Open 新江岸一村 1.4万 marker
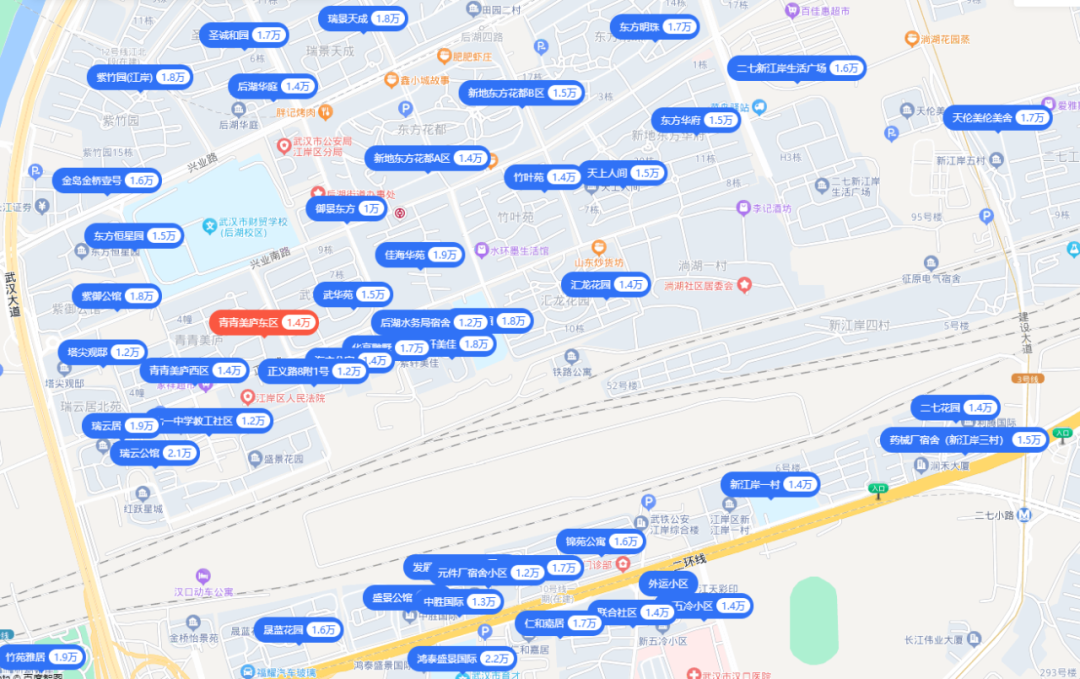Image resolution: width=1080 pixels, height=679 pixels. (770, 484)
